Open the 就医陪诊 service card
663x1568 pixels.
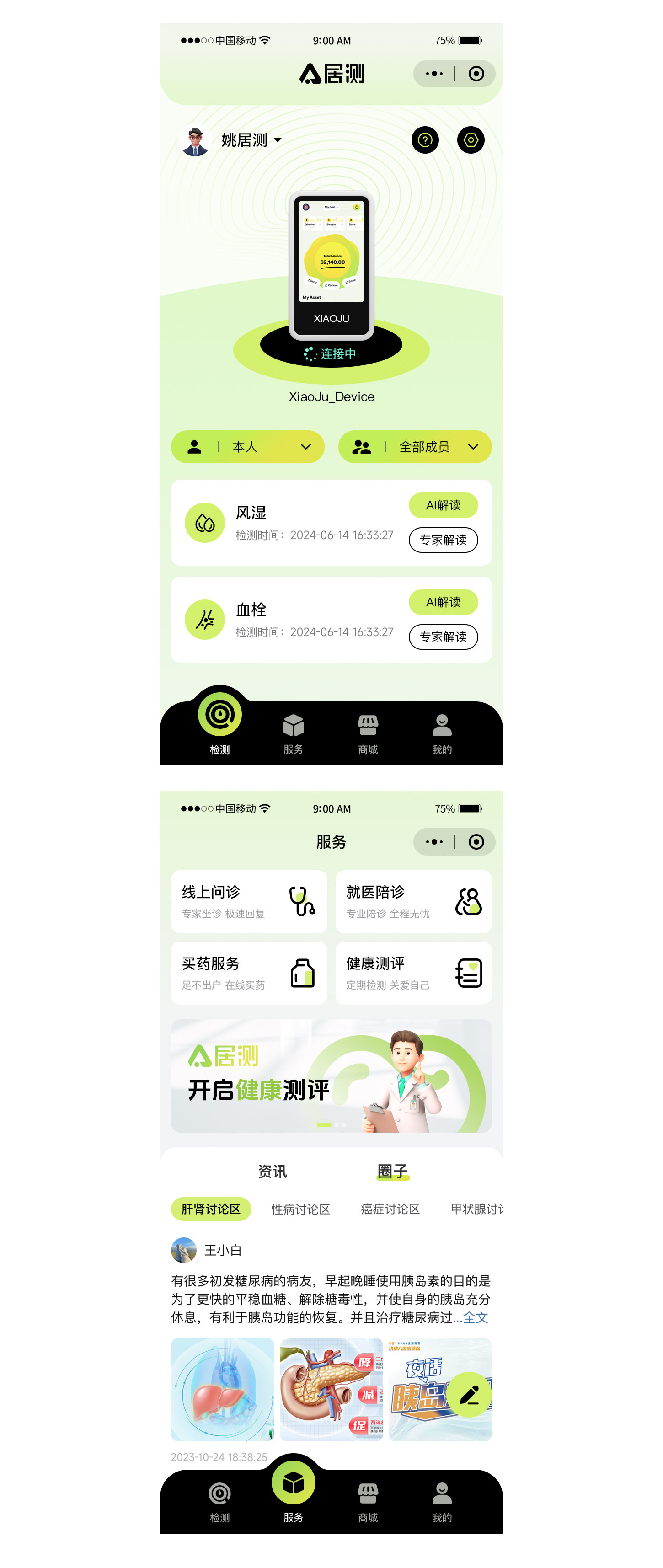(413, 901)
